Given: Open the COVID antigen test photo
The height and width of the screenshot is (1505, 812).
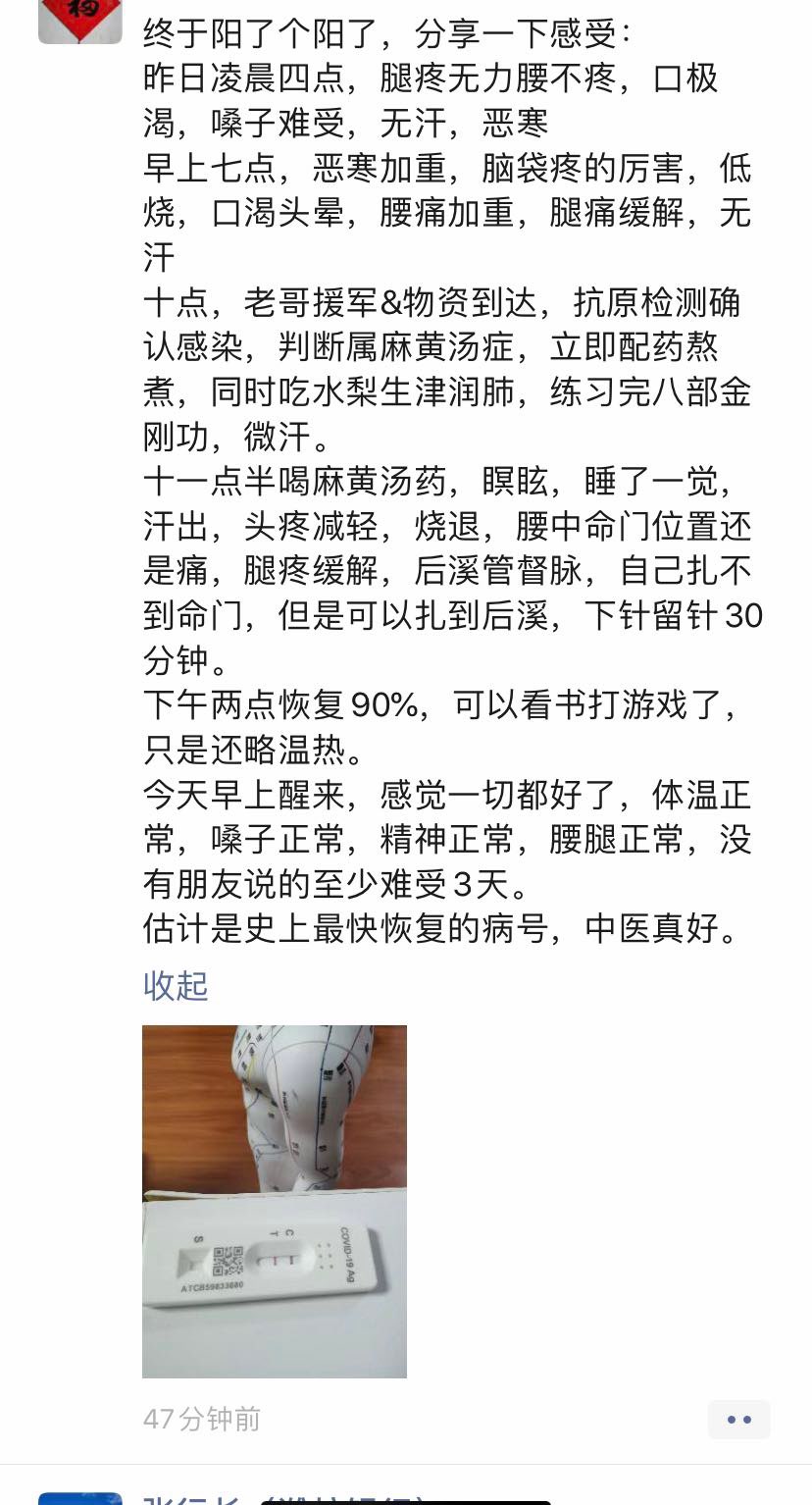Looking at the screenshot, I should click(275, 1201).
